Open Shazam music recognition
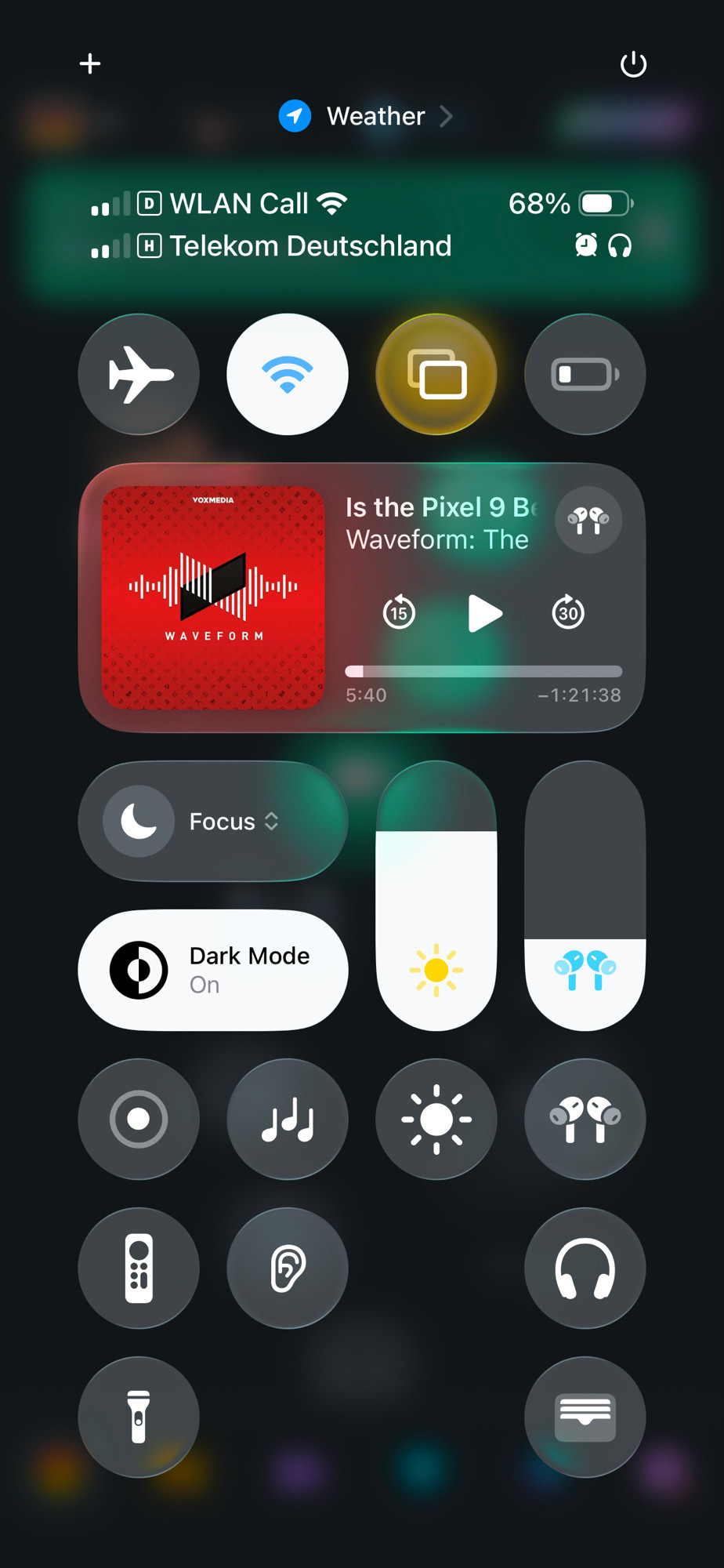724x1568 pixels. click(288, 1119)
